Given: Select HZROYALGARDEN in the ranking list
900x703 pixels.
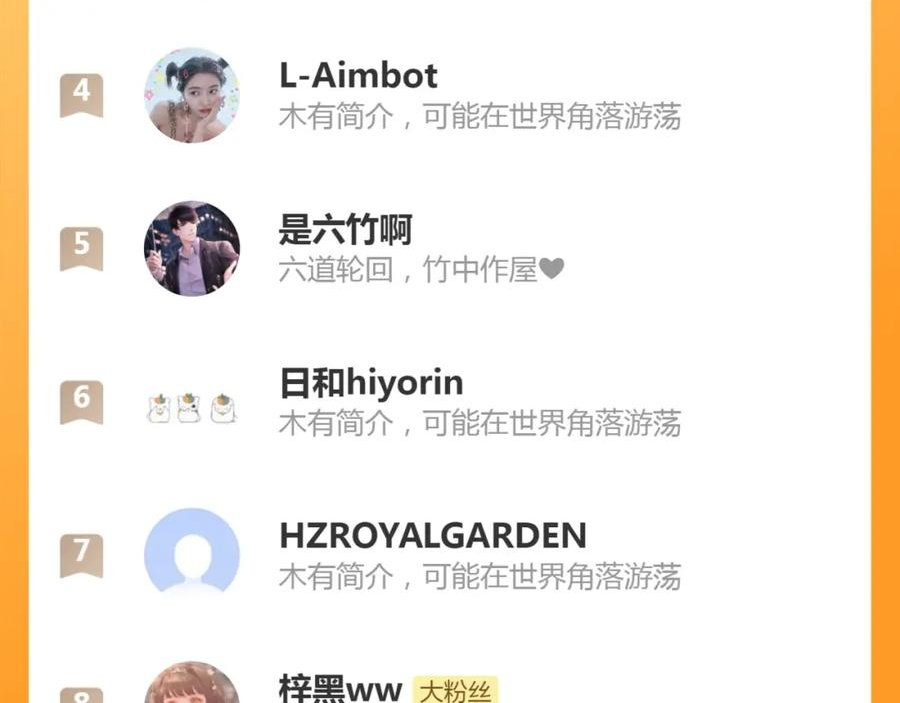Looking at the screenshot, I should [x=432, y=536].
